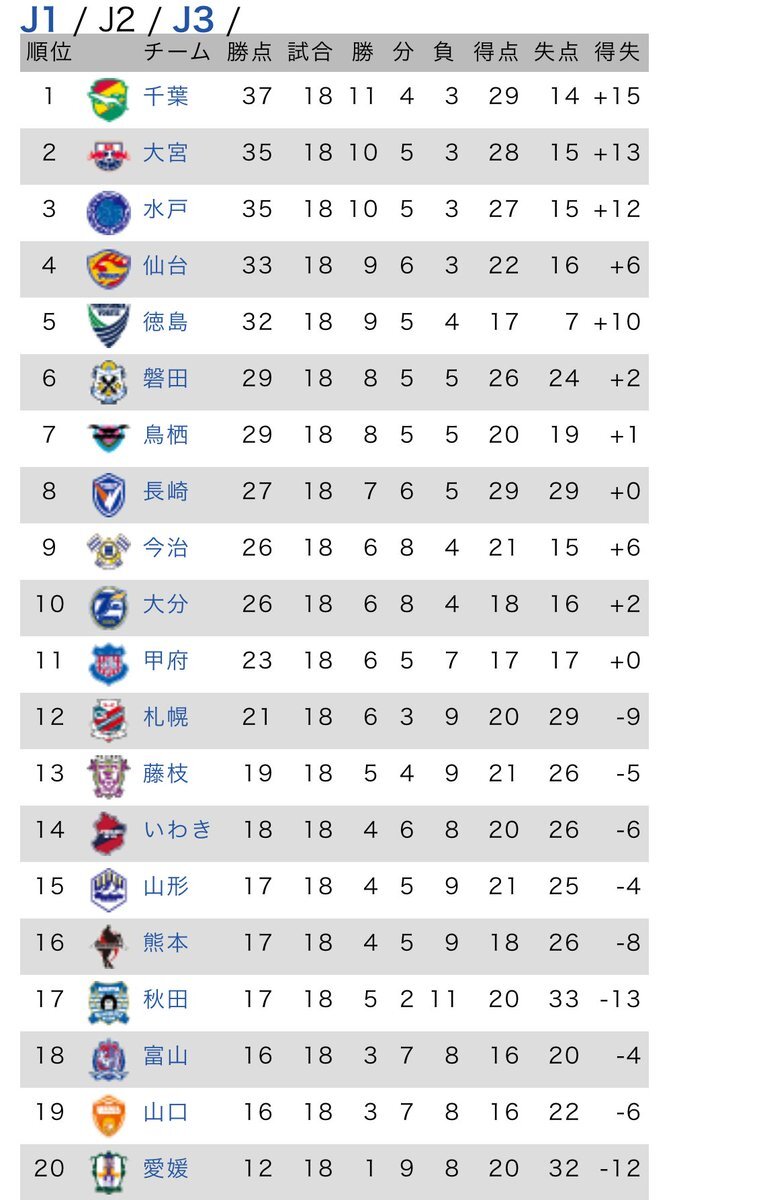Open the 大分 team page
This screenshot has height=1200, width=765.
click(166, 604)
